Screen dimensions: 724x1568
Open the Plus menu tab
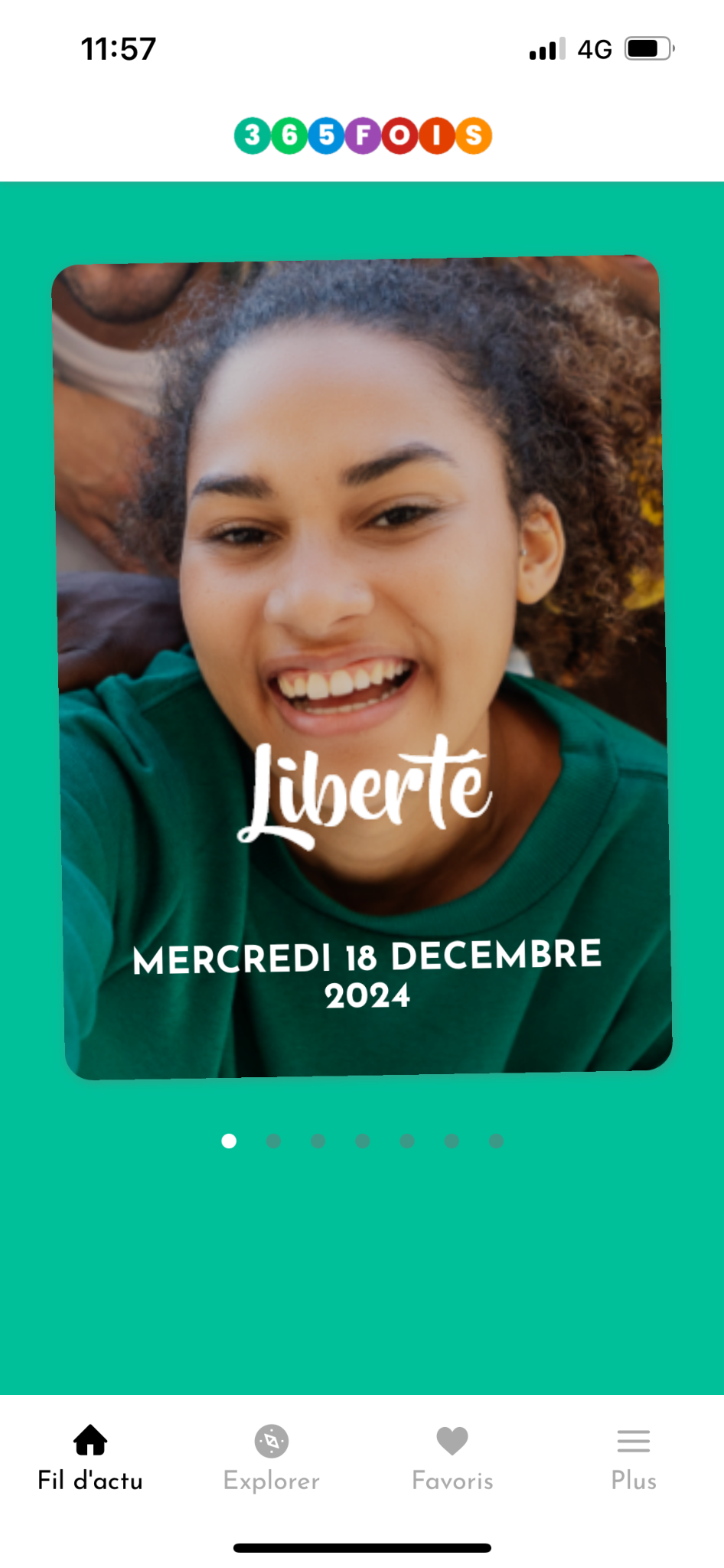coord(633,1458)
